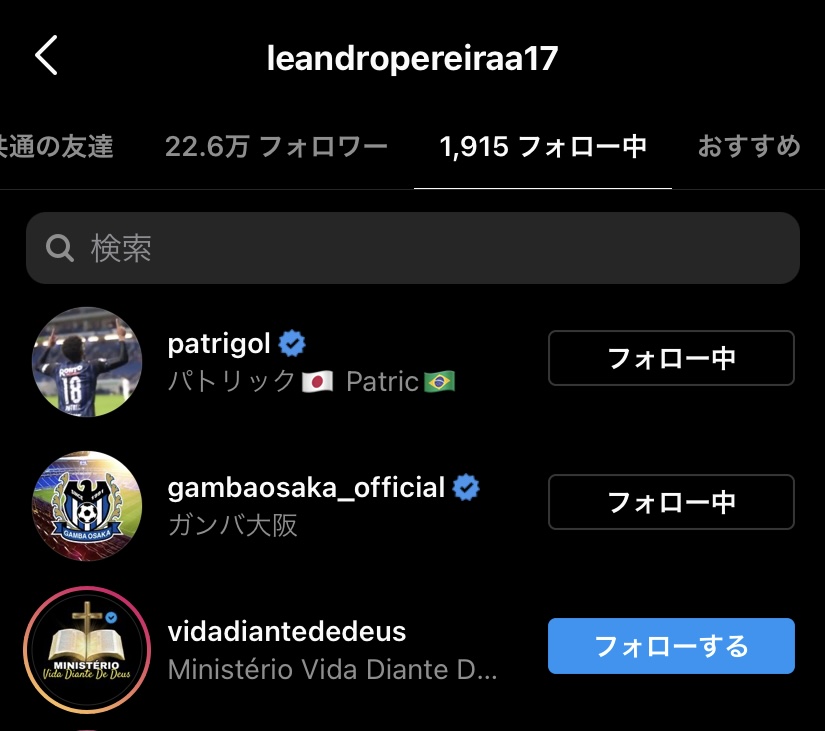Tap the 検索 search field
825x731 pixels.
click(x=412, y=248)
